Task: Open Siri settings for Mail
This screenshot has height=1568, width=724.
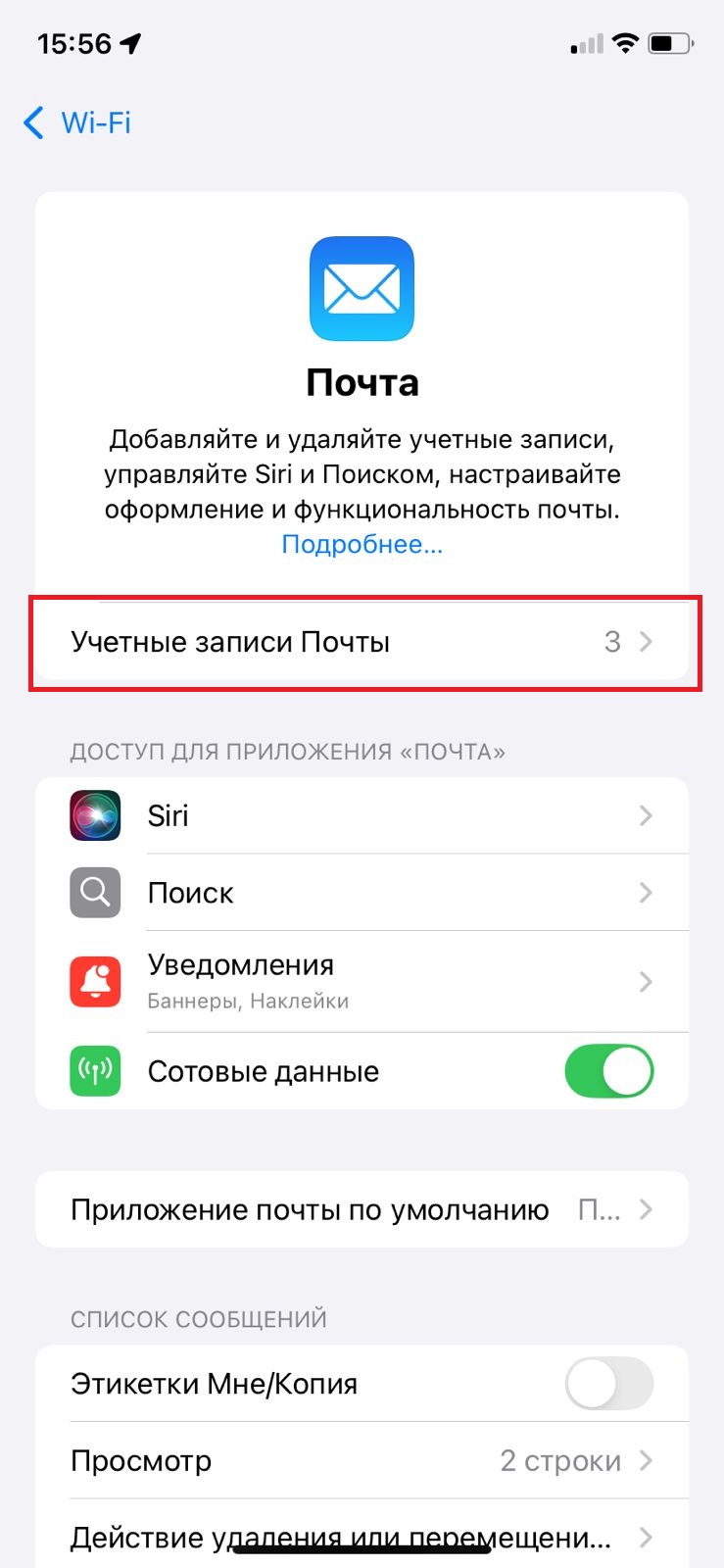Action: 362,815
